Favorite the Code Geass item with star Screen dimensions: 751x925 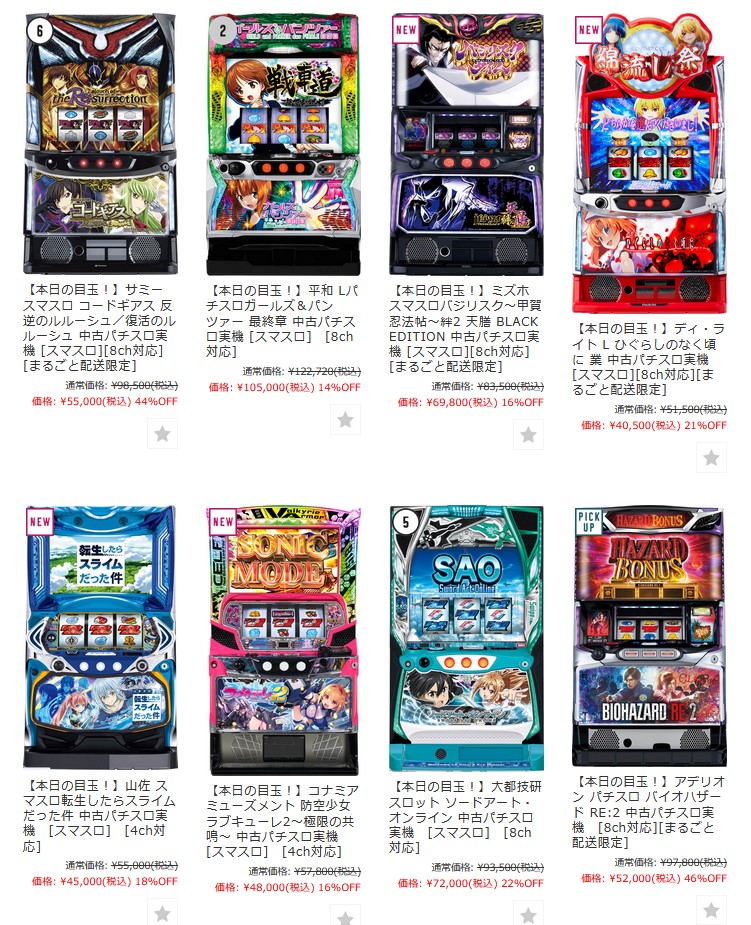(x=162, y=434)
